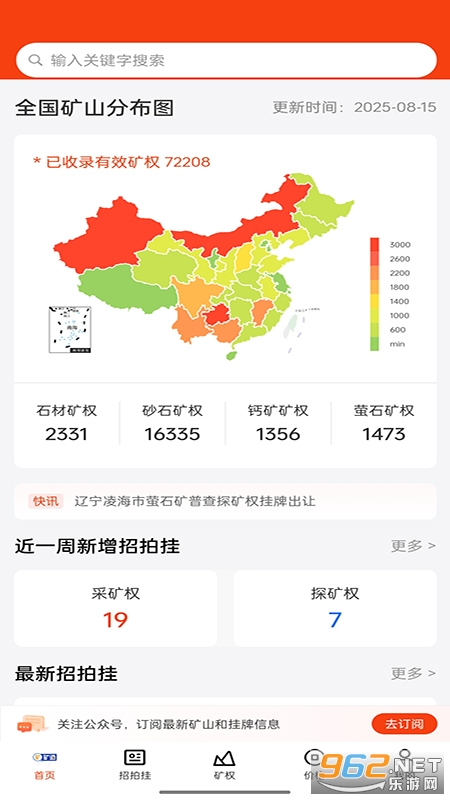Tap 更多 next to 最新招拍挂

[413, 673]
